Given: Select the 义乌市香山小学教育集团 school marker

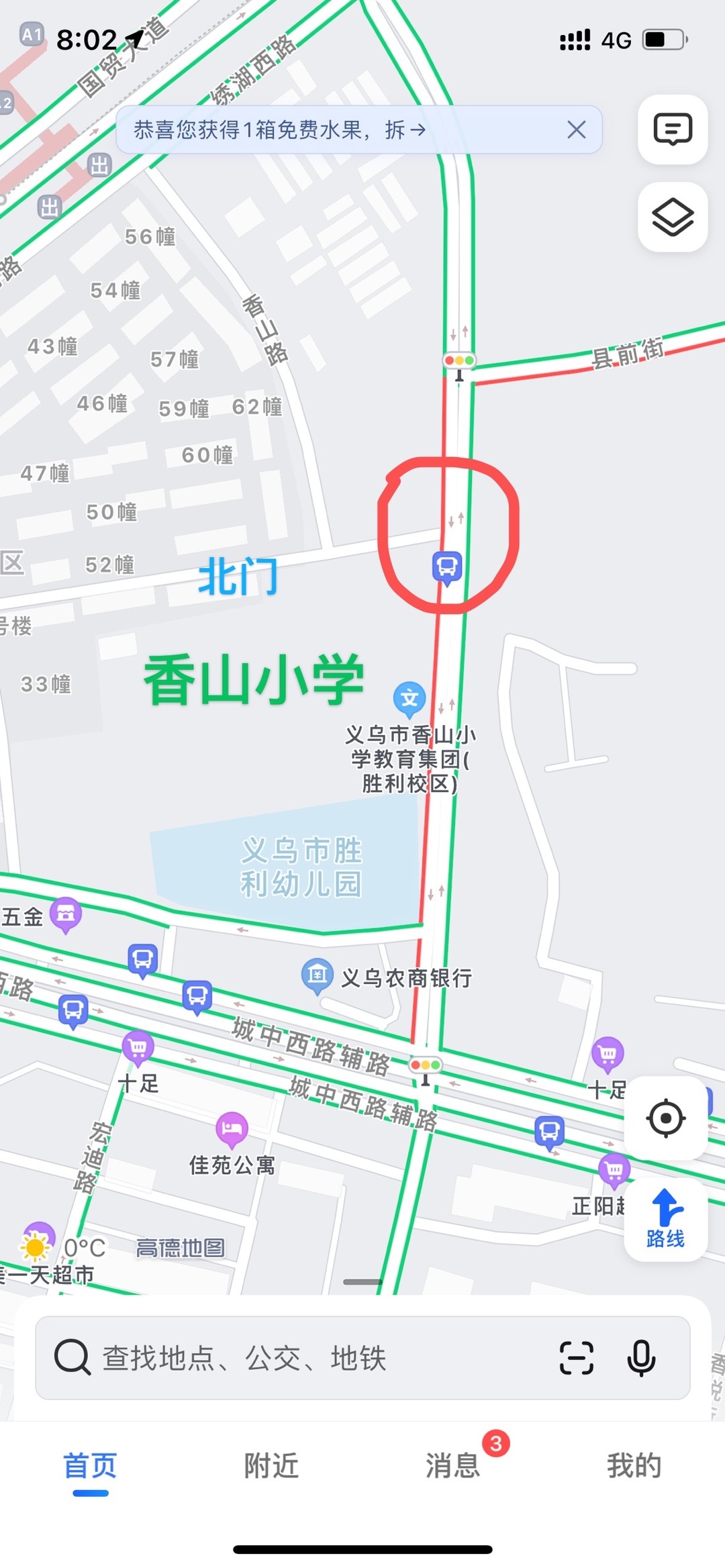Looking at the screenshot, I should [x=409, y=699].
